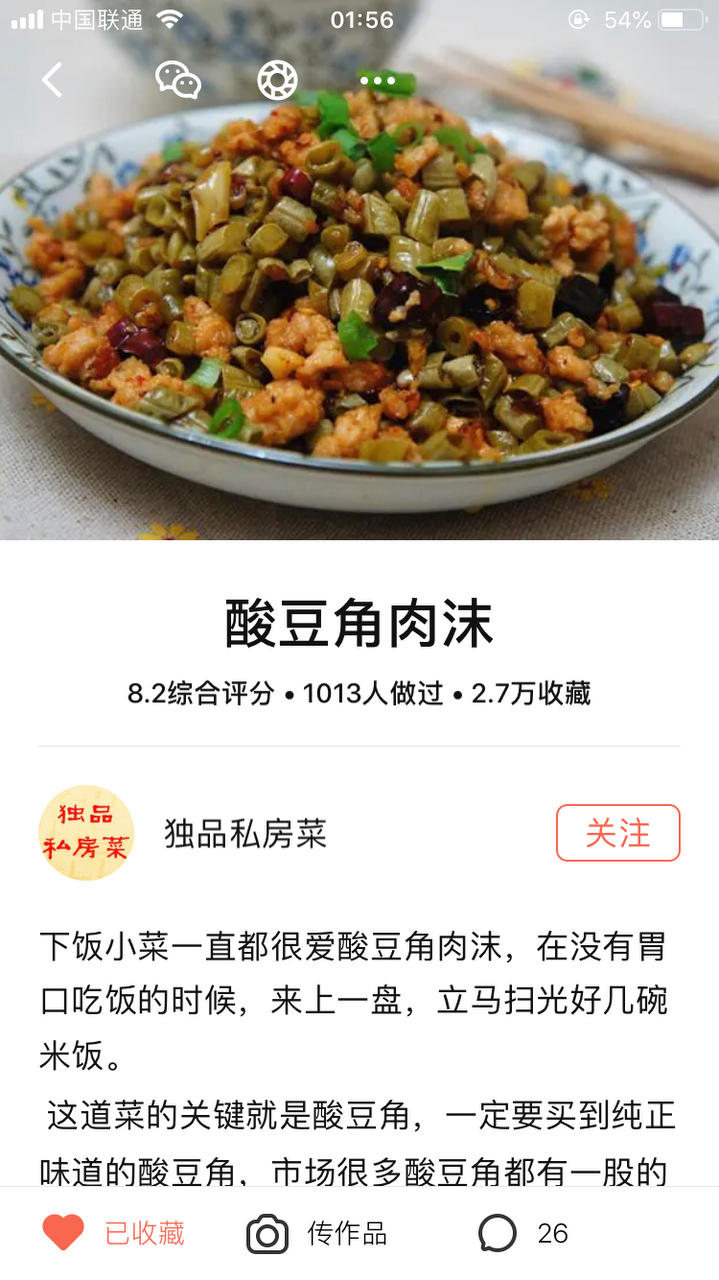719x1280 pixels.
Task: Share recipe to WeChat
Action: tap(178, 80)
